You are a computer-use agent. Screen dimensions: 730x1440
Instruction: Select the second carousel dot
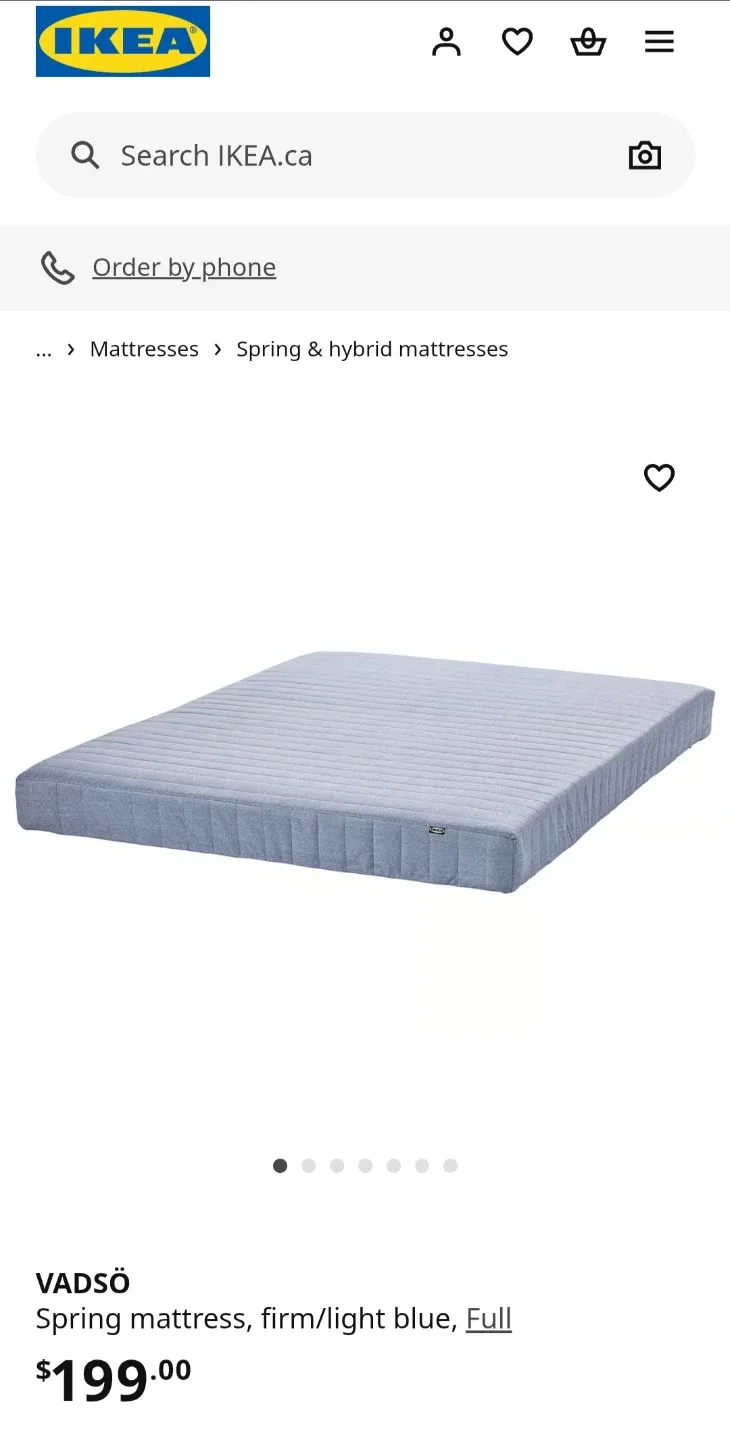click(309, 1165)
